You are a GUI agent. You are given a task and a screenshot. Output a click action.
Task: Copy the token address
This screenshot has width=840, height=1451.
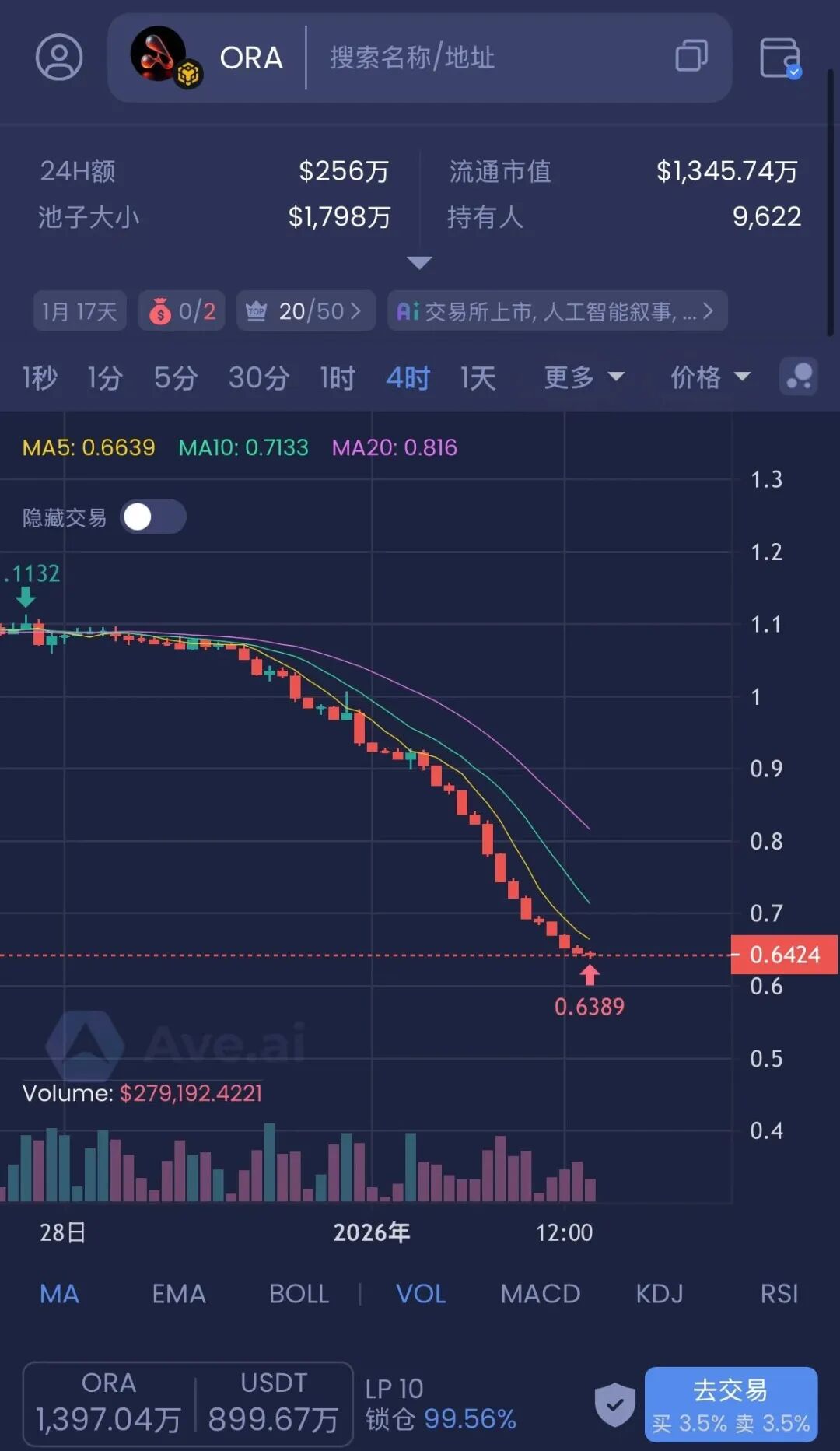pos(691,57)
